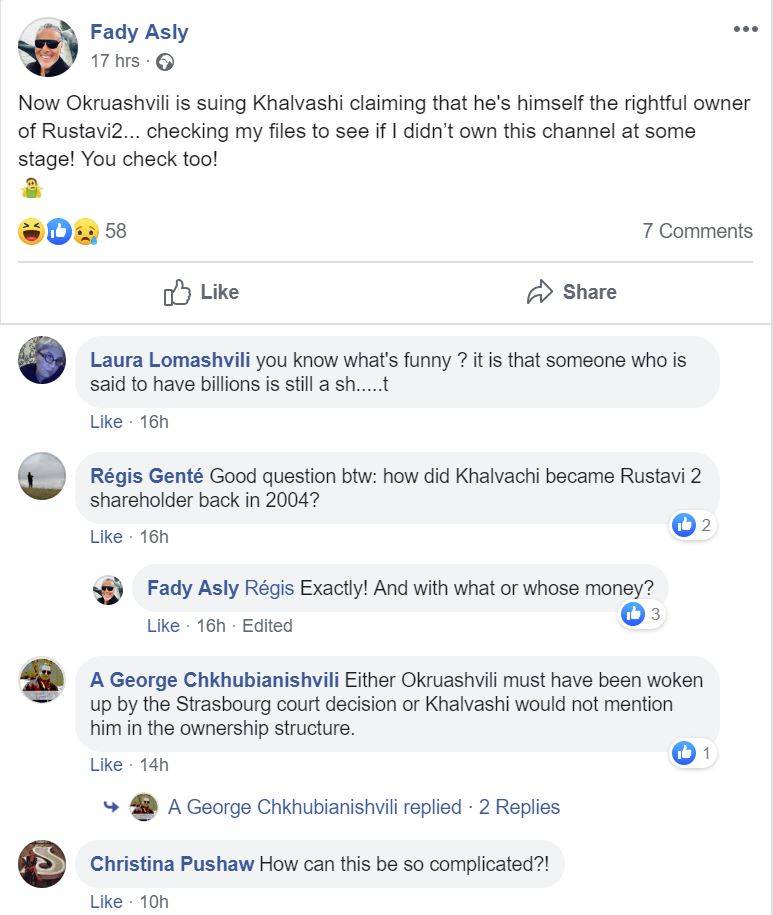The height and width of the screenshot is (915, 773).
Task: Open Christina Pushaw's profile
Action: (171, 864)
